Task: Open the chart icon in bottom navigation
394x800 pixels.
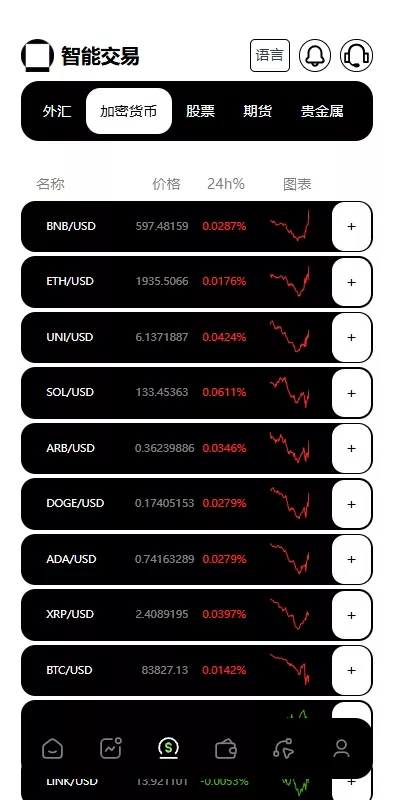Action: tap(111, 748)
